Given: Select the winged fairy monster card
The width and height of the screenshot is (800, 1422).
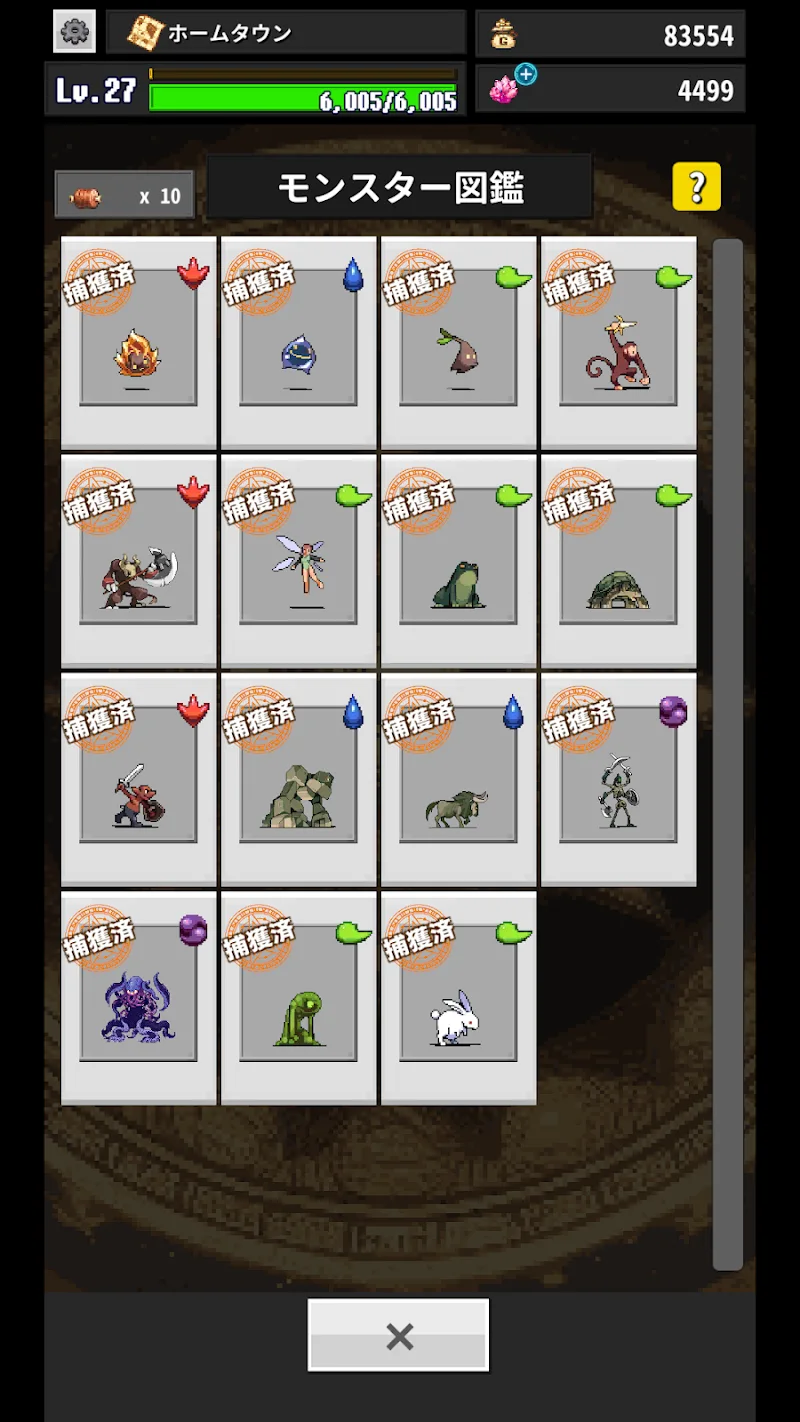Looking at the screenshot, I should click(x=298, y=561).
